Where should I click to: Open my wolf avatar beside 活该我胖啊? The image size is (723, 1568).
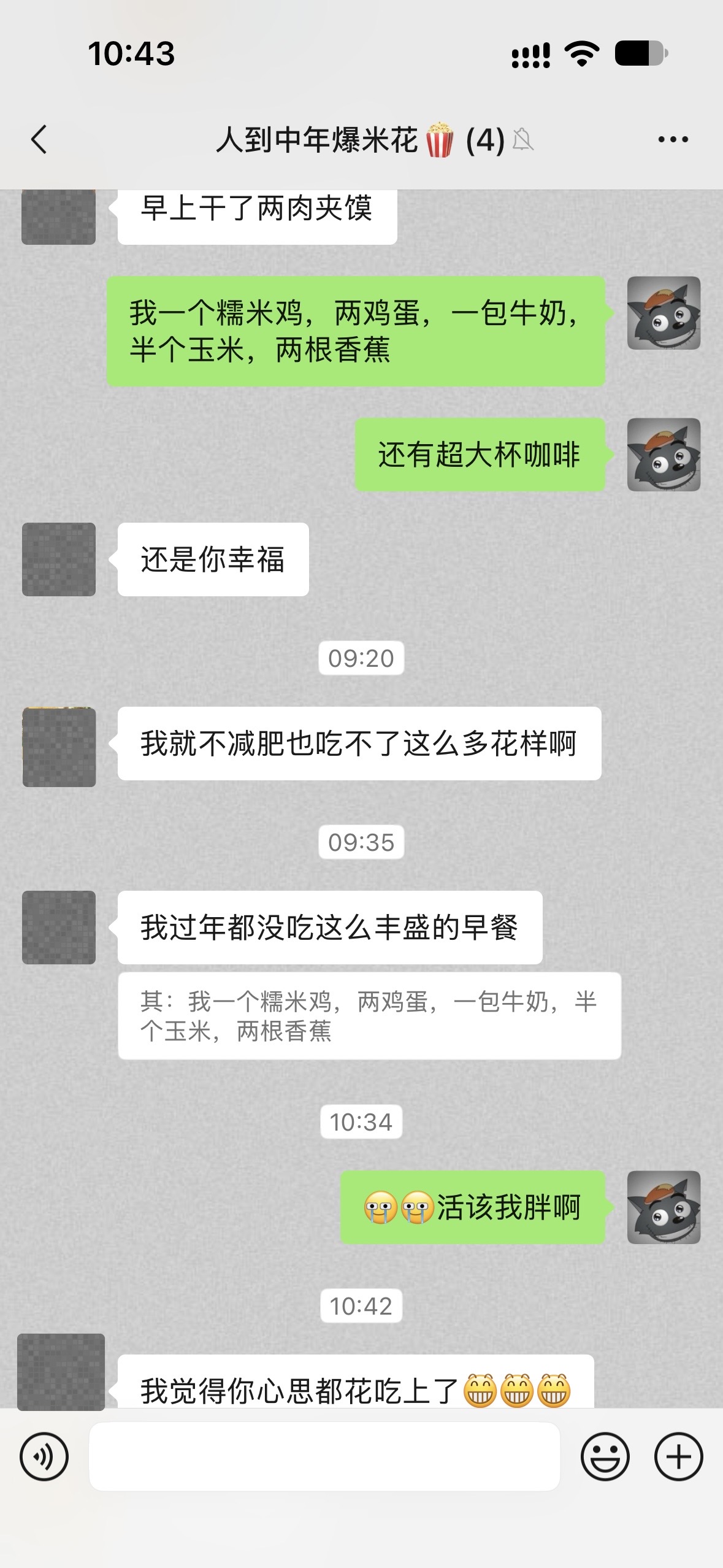point(664,1207)
